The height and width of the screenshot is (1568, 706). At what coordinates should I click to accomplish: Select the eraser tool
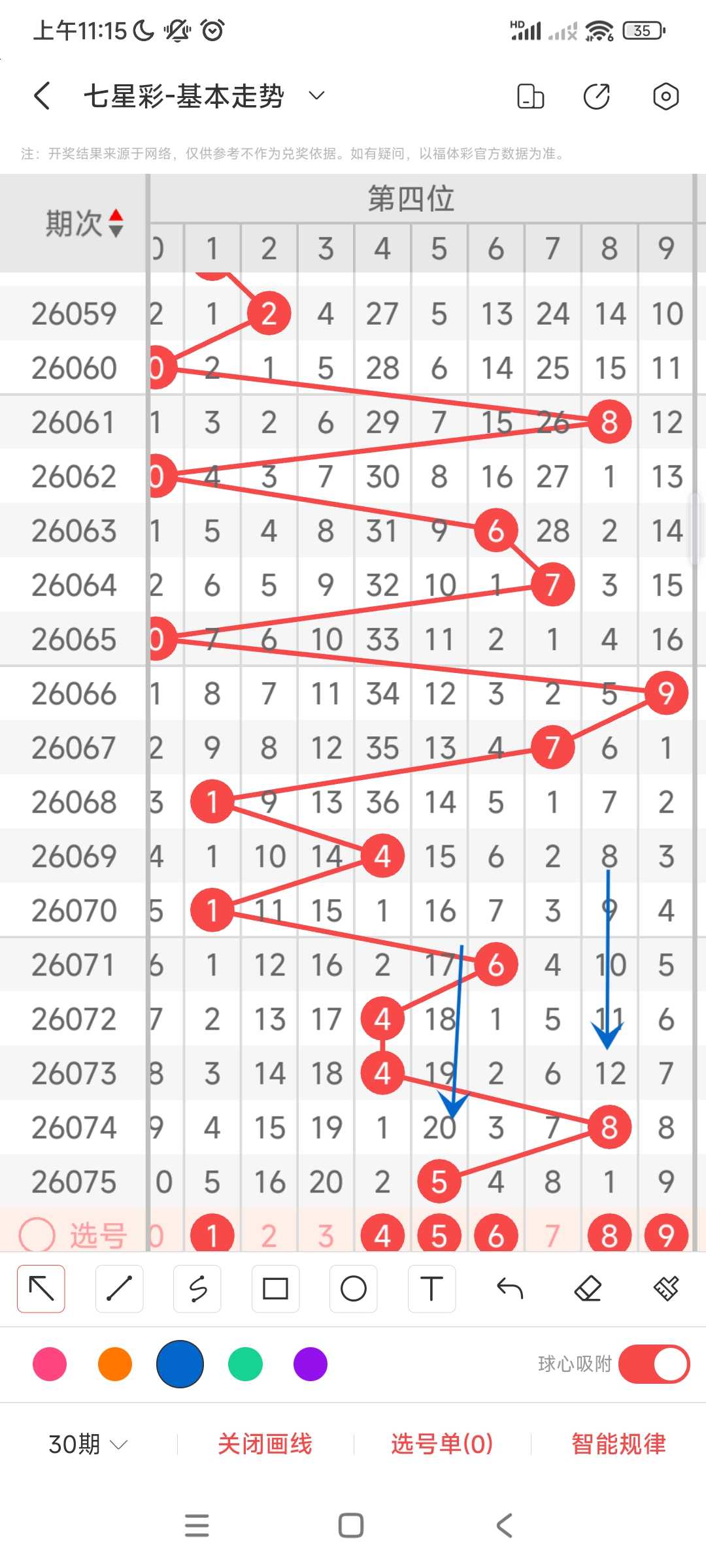pos(588,1288)
